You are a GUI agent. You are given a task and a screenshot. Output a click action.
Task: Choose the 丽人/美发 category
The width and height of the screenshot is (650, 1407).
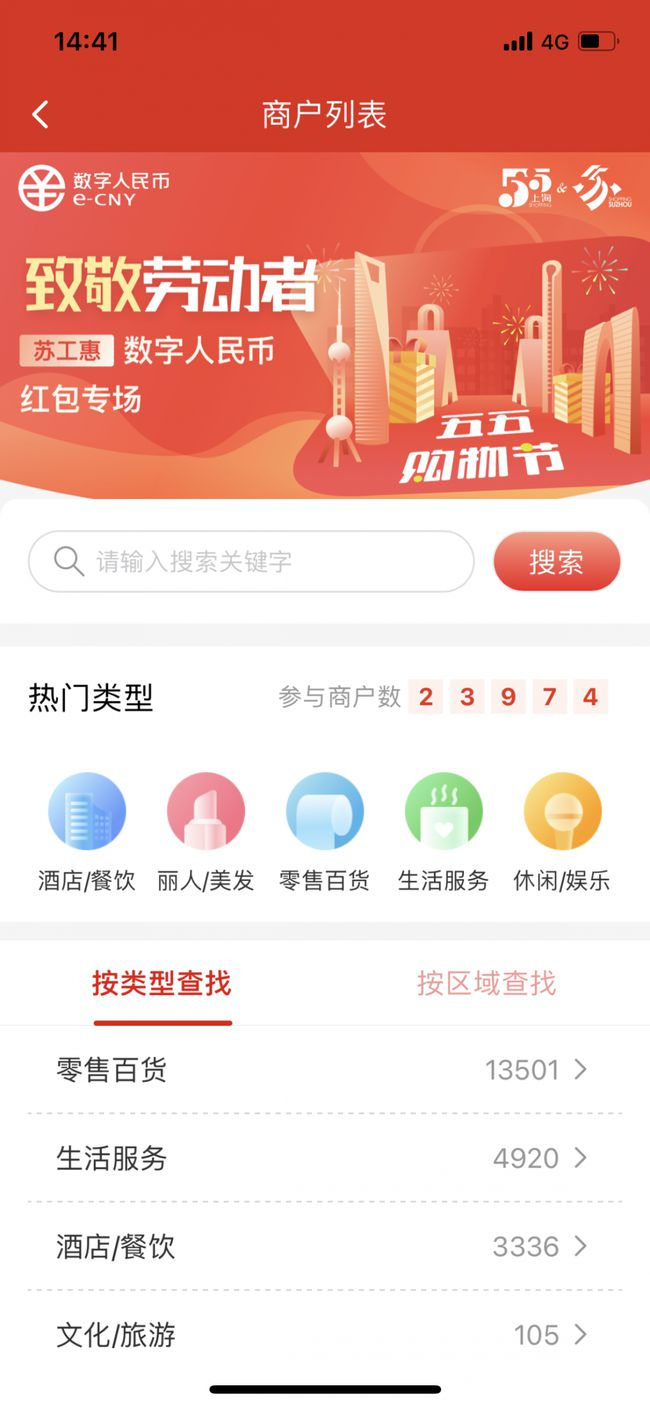[x=206, y=812]
